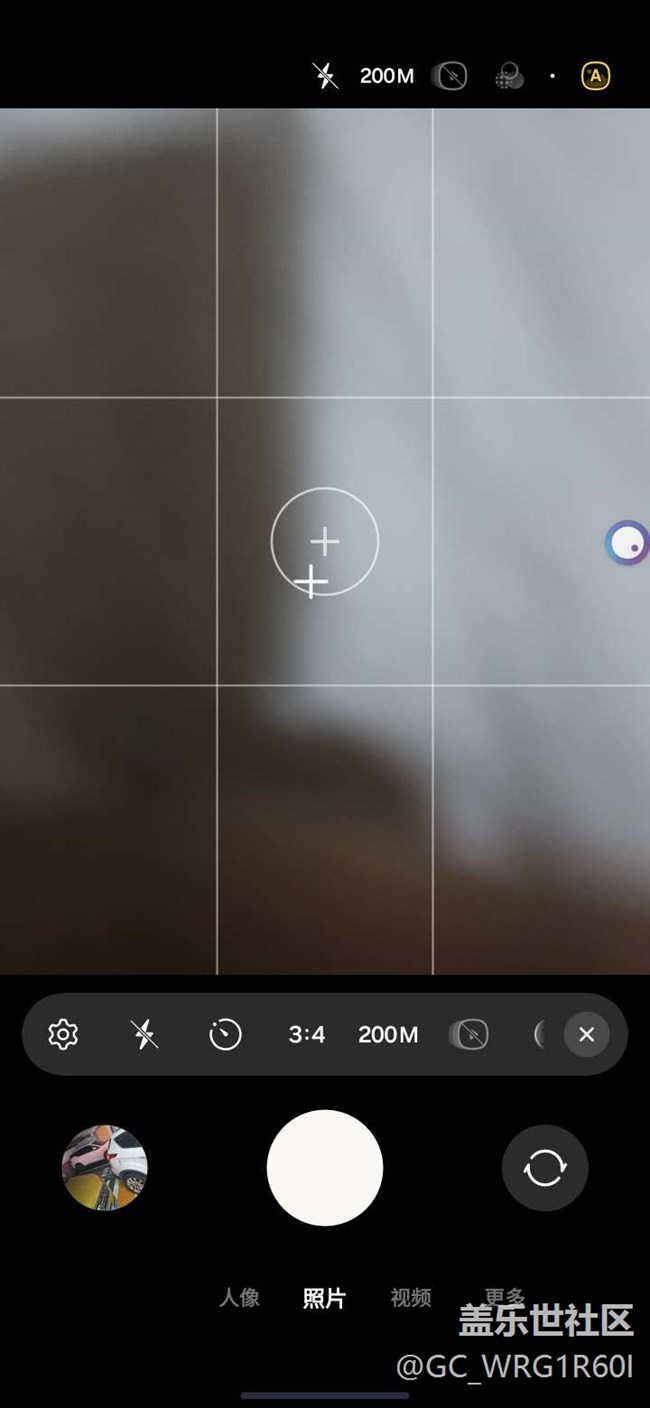
Task: Open the last photo thumbnail
Action: point(105,1167)
